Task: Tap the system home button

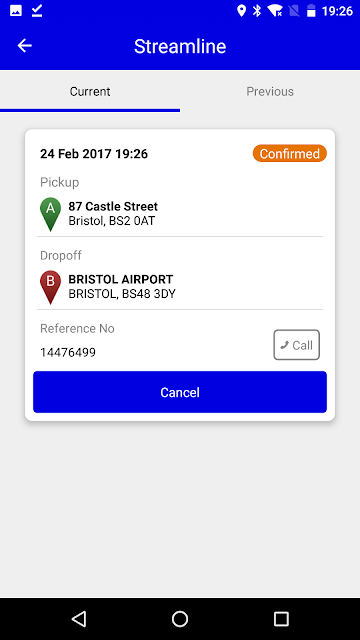Action: pos(180,619)
